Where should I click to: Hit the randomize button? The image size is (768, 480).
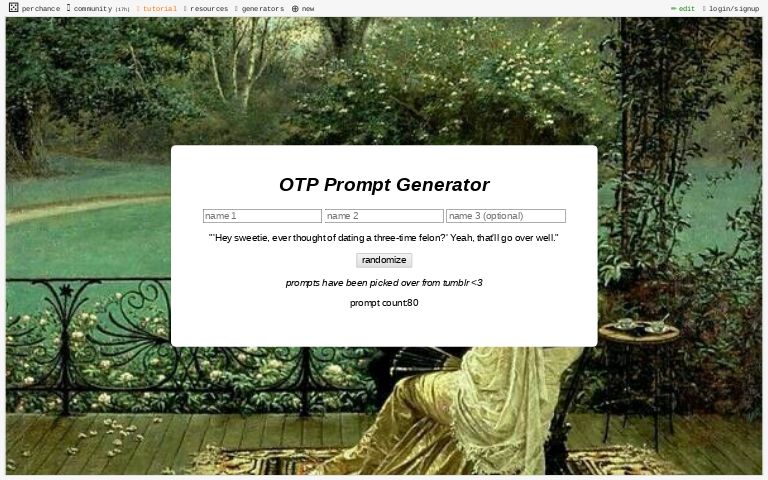point(384,260)
